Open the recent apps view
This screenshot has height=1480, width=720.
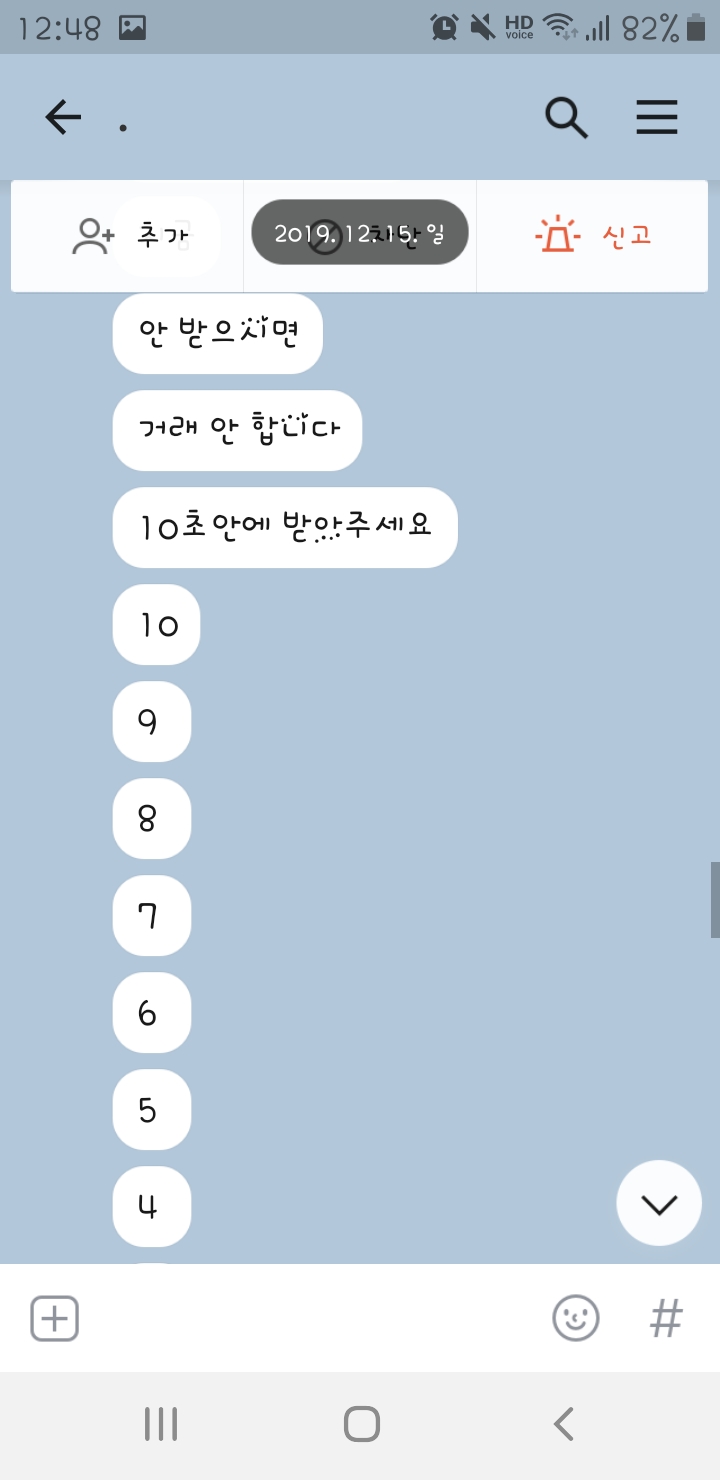click(160, 1424)
